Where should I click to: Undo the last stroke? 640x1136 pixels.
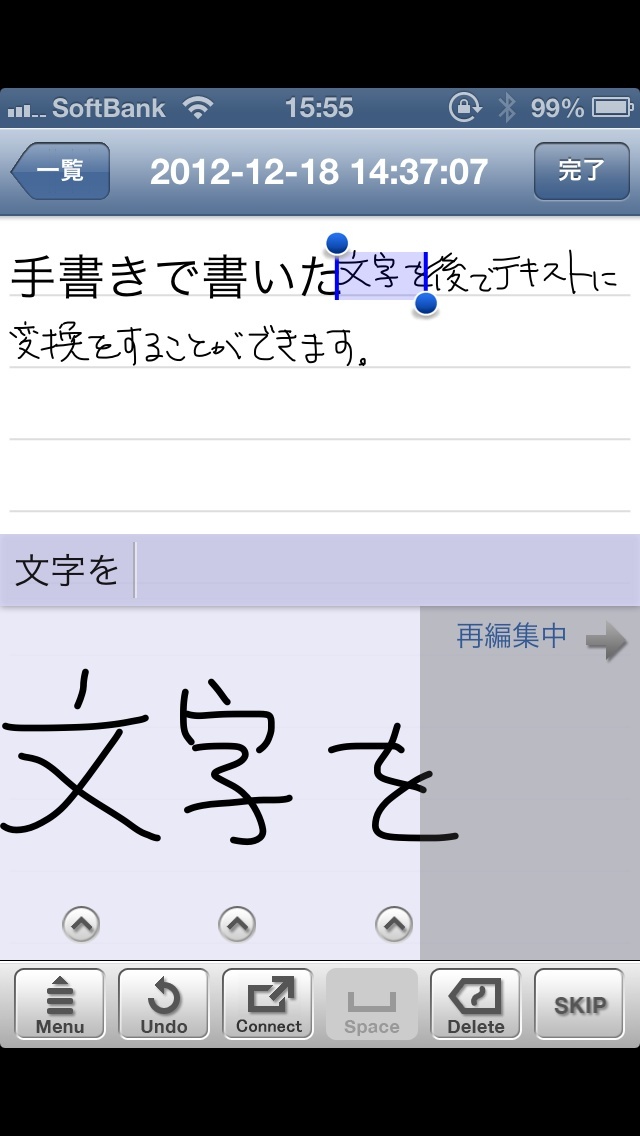click(164, 1004)
